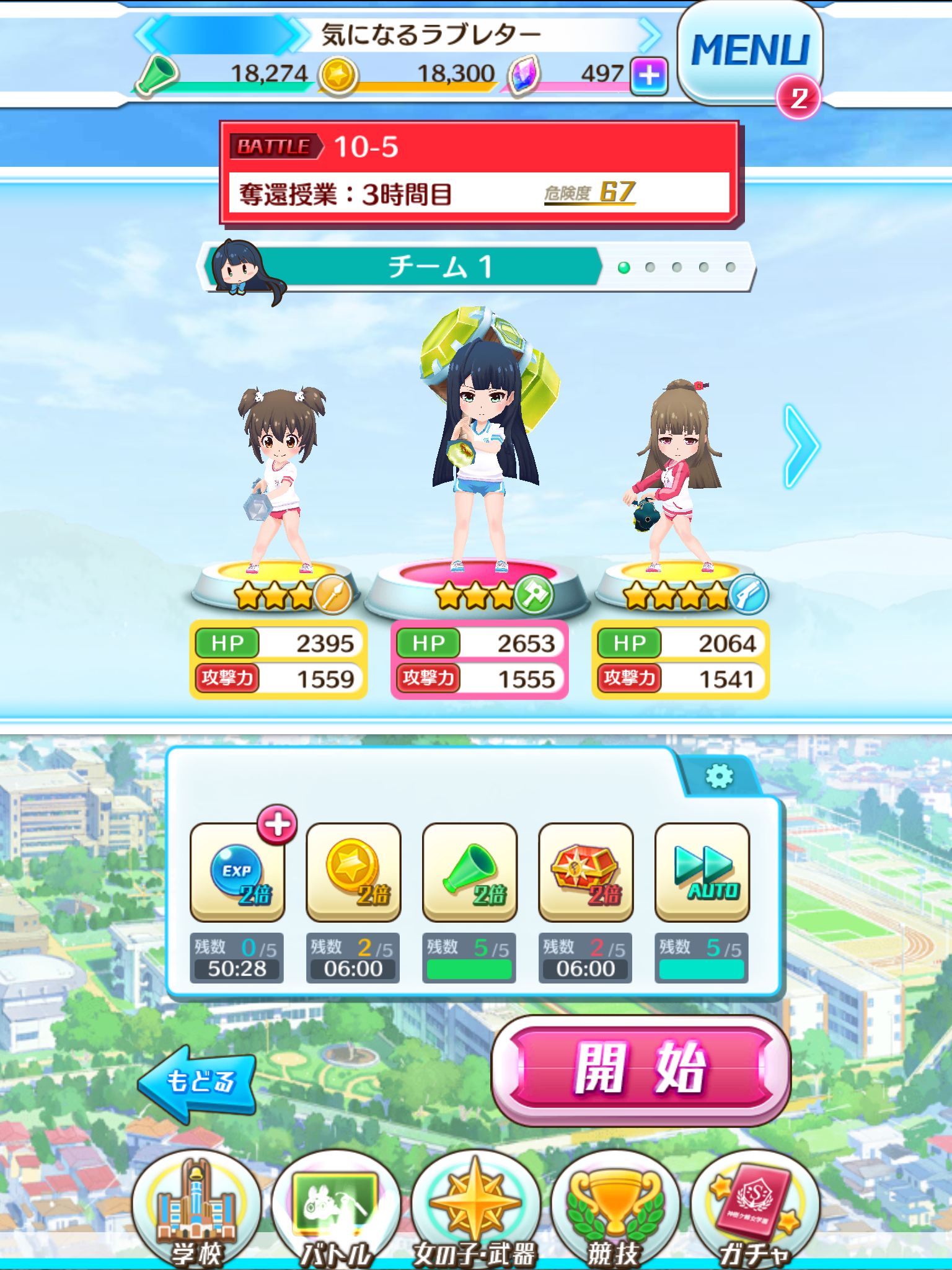Open the 競技 tab

[614, 1209]
